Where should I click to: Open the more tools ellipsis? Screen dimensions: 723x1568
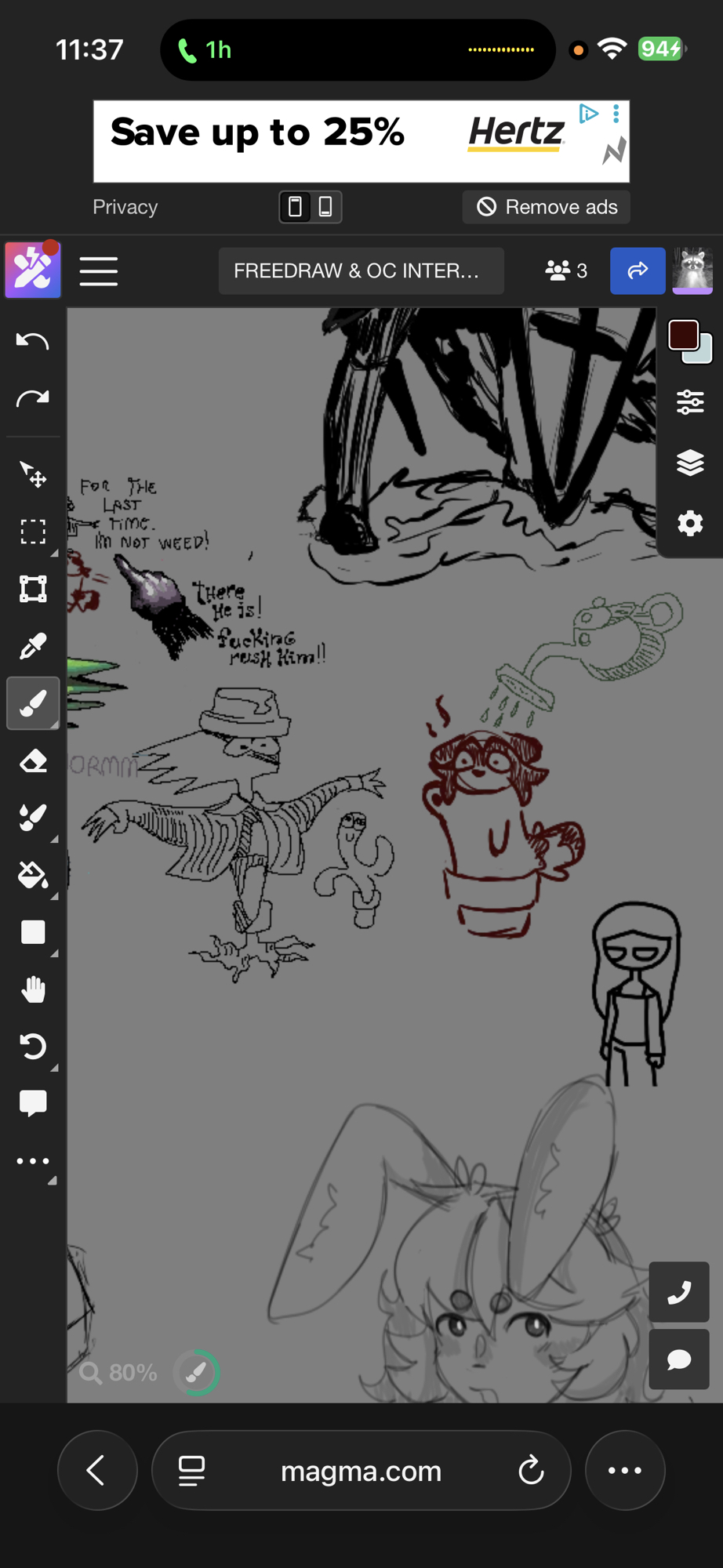click(x=32, y=1161)
